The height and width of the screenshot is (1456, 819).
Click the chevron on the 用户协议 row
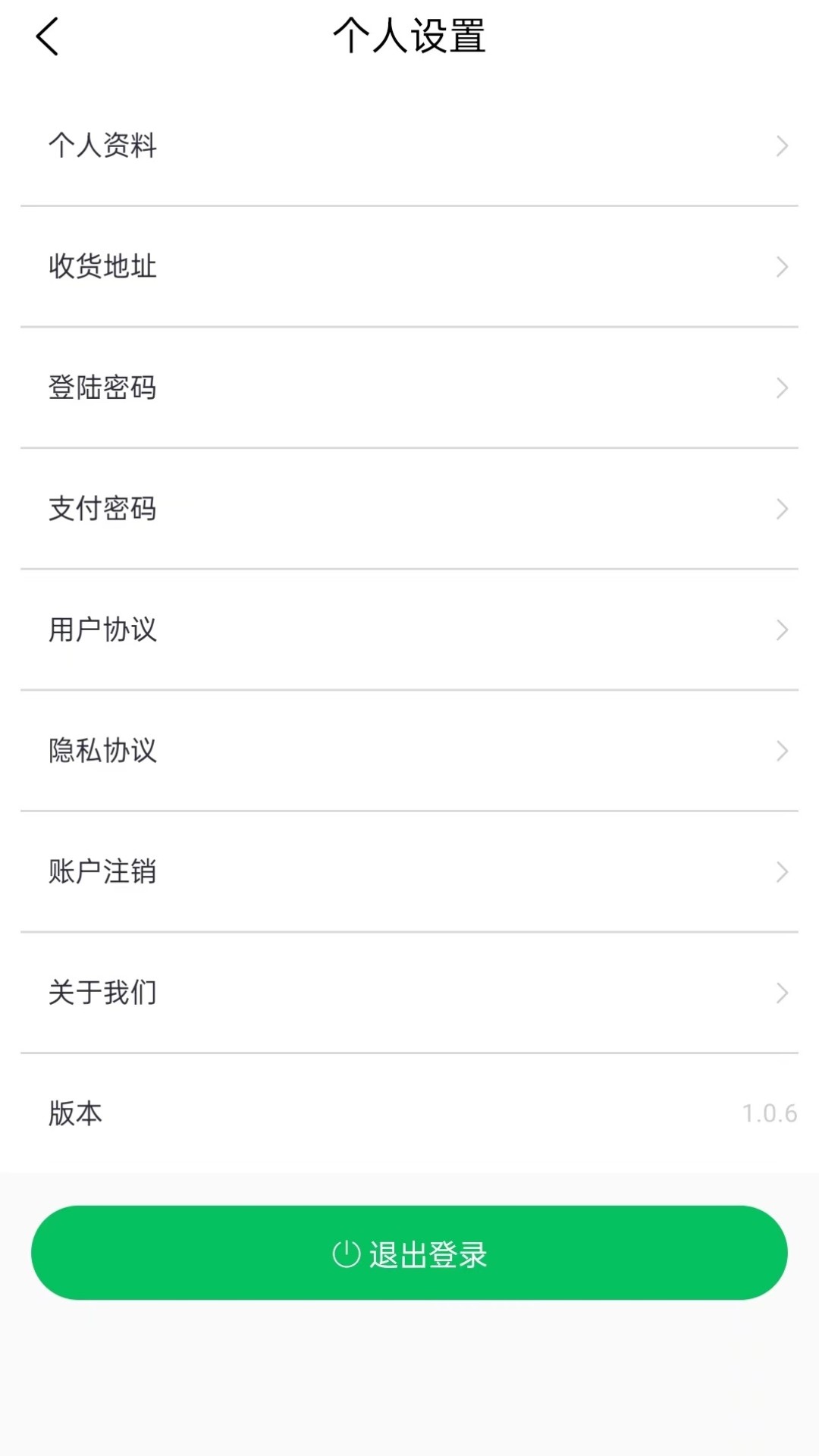pos(782,629)
